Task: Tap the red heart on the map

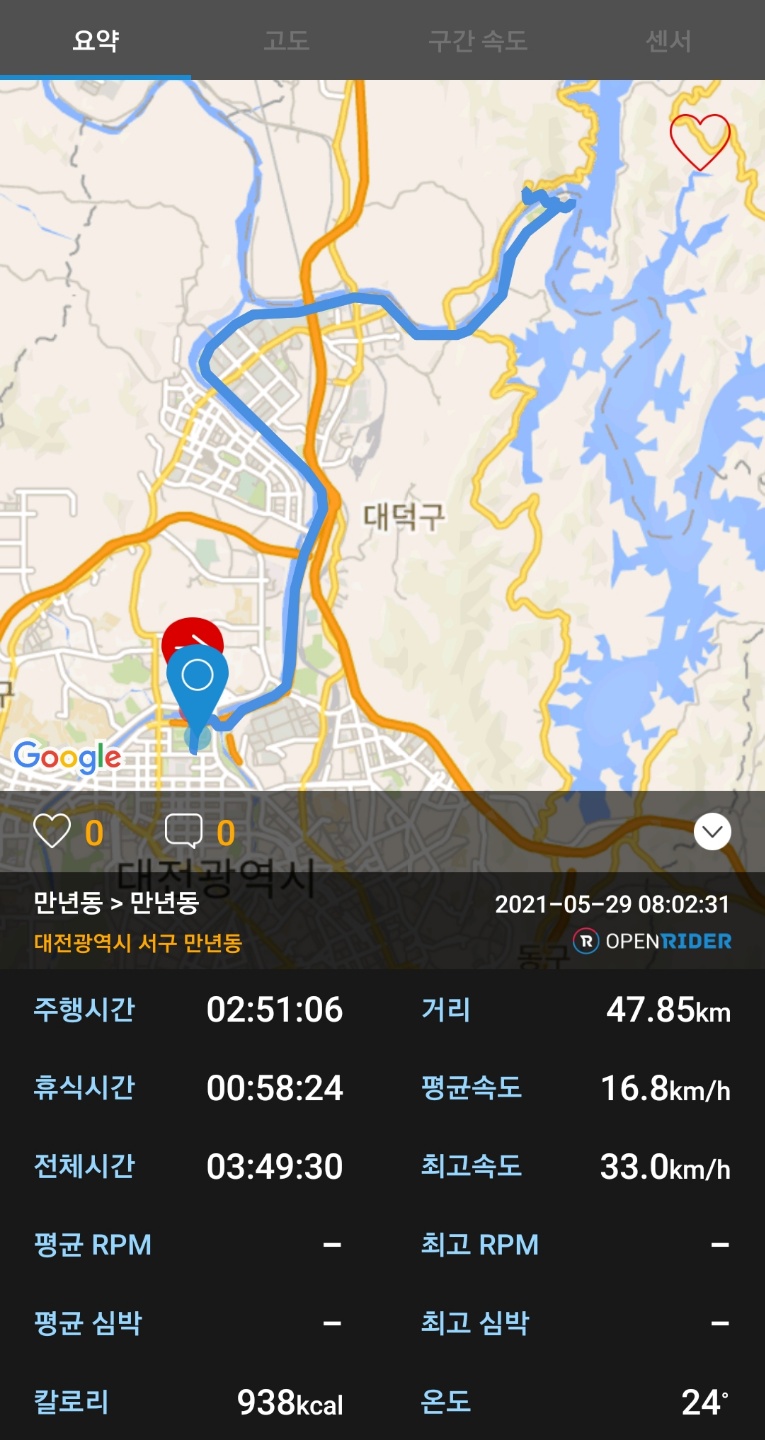Action: tap(700, 141)
